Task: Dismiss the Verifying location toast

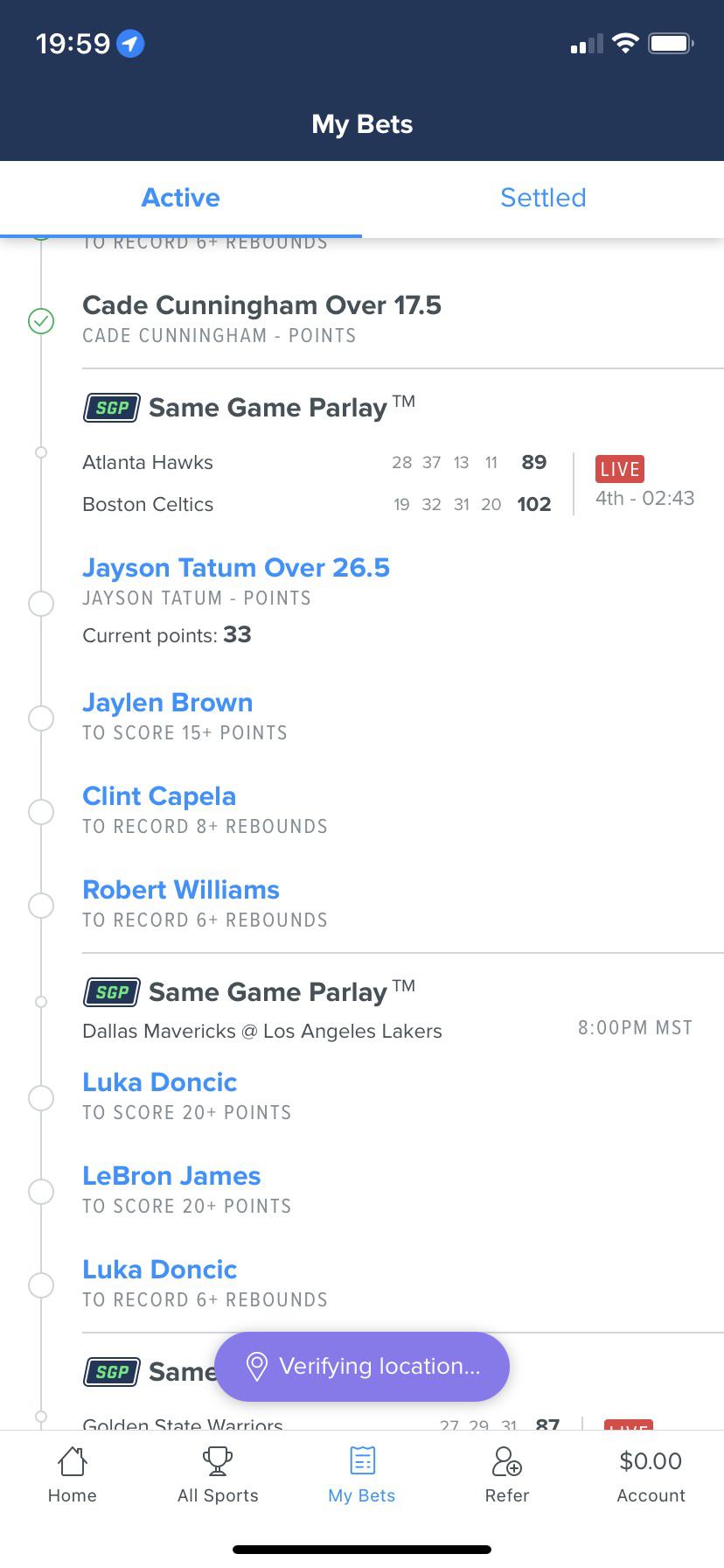Action: 362,1366
